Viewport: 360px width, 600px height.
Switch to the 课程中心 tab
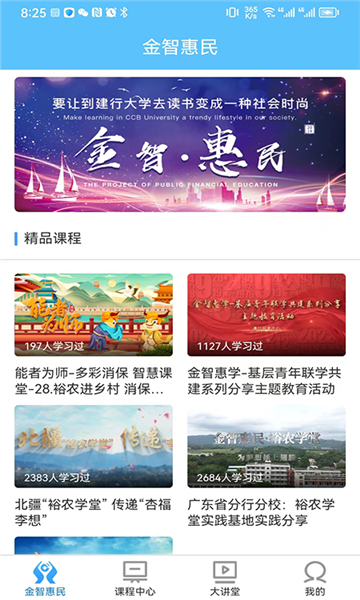pos(135,578)
